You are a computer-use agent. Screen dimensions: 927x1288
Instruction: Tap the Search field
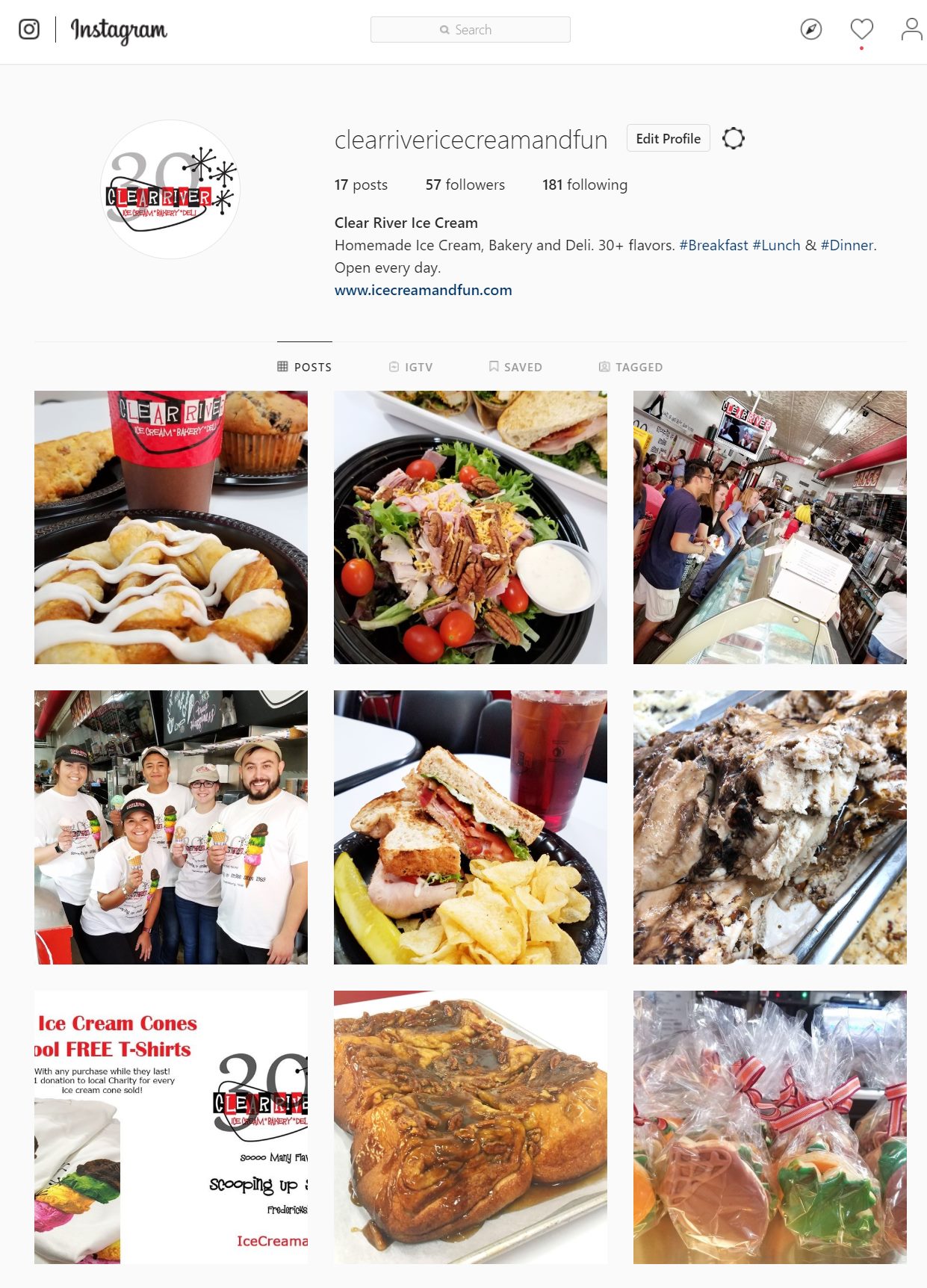(471, 30)
